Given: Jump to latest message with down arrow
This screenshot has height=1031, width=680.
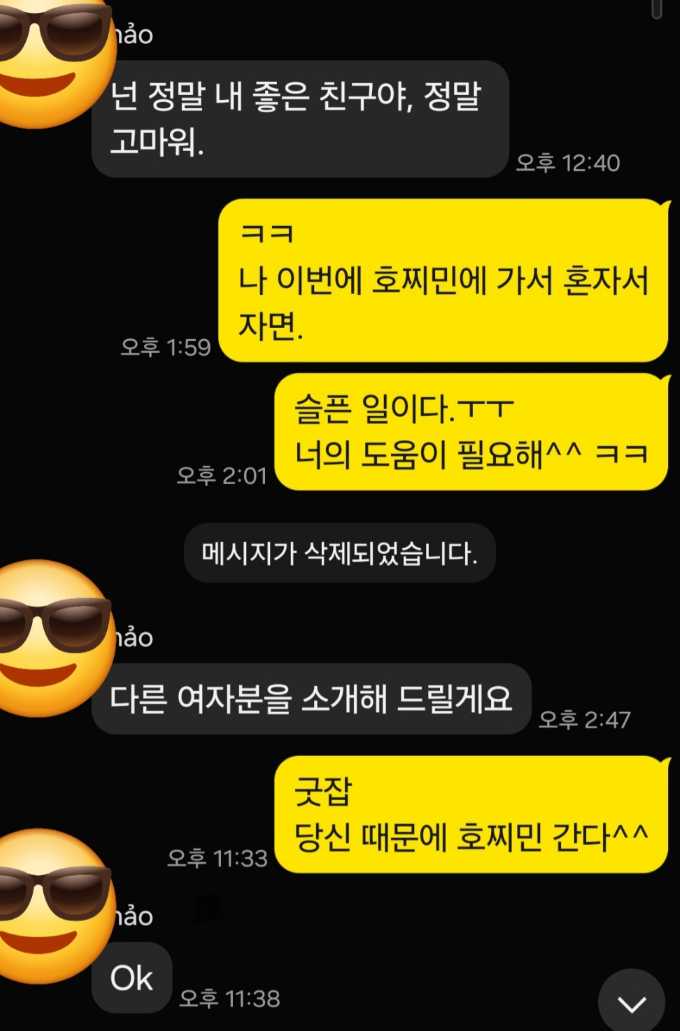Looking at the screenshot, I should 632,1002.
